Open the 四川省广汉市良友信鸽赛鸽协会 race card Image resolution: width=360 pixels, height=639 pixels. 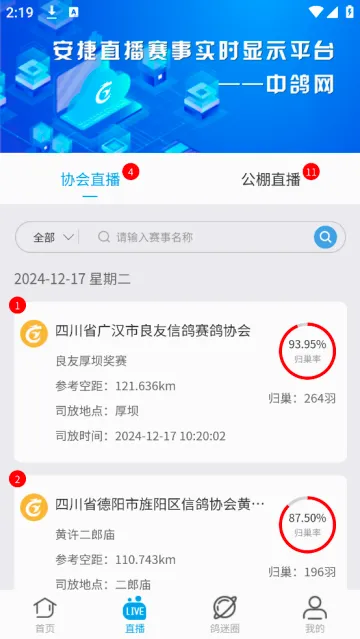click(x=180, y=382)
